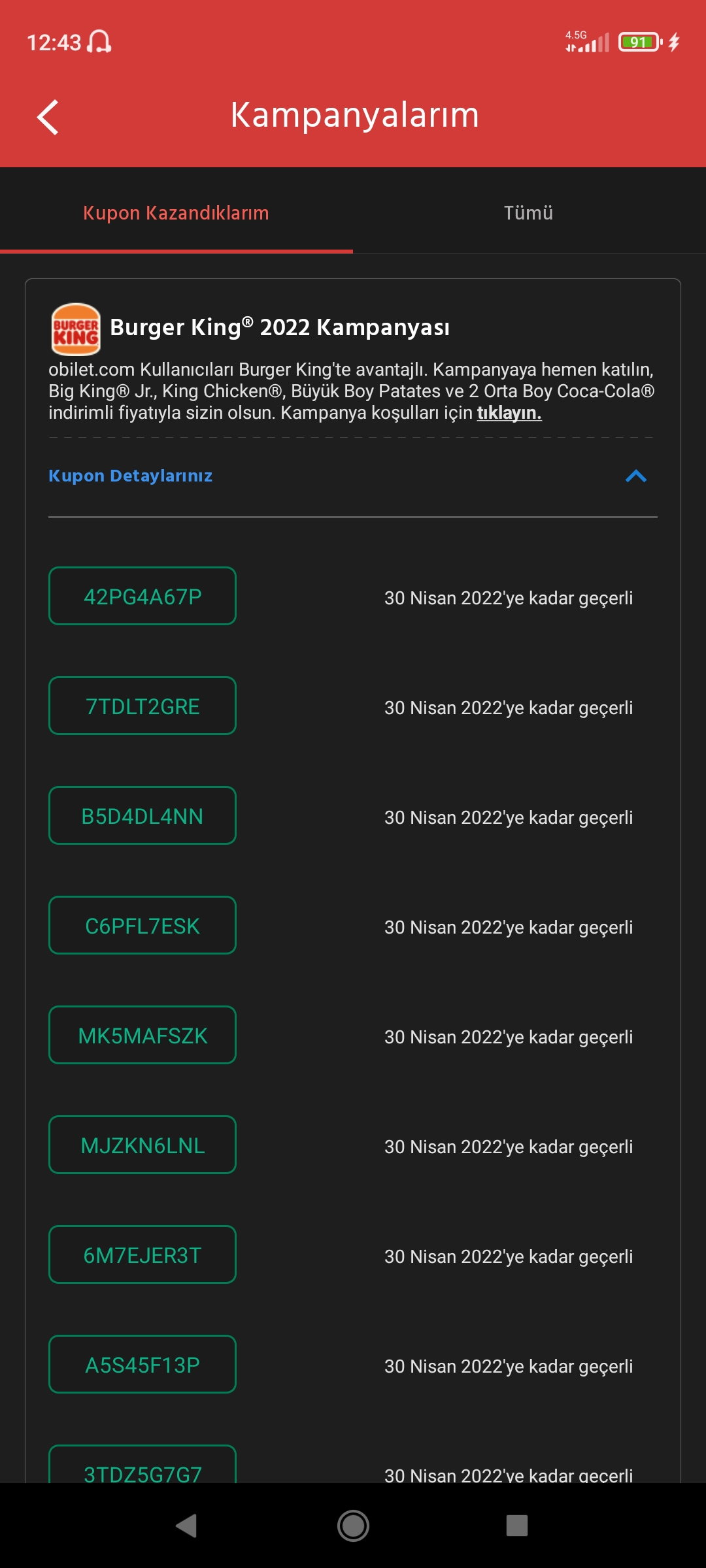This screenshot has width=706, height=1568.
Task: Select the Kupon Kazandıklarım tab
Action: (x=176, y=213)
